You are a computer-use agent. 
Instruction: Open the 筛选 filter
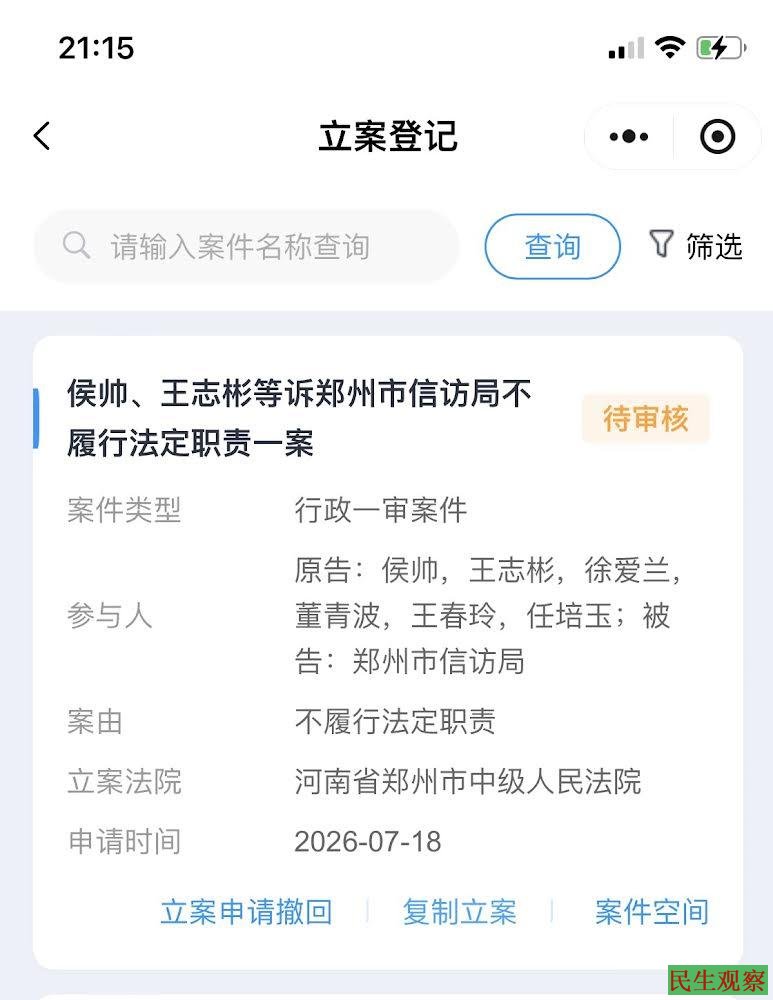pyautogui.click(x=696, y=246)
